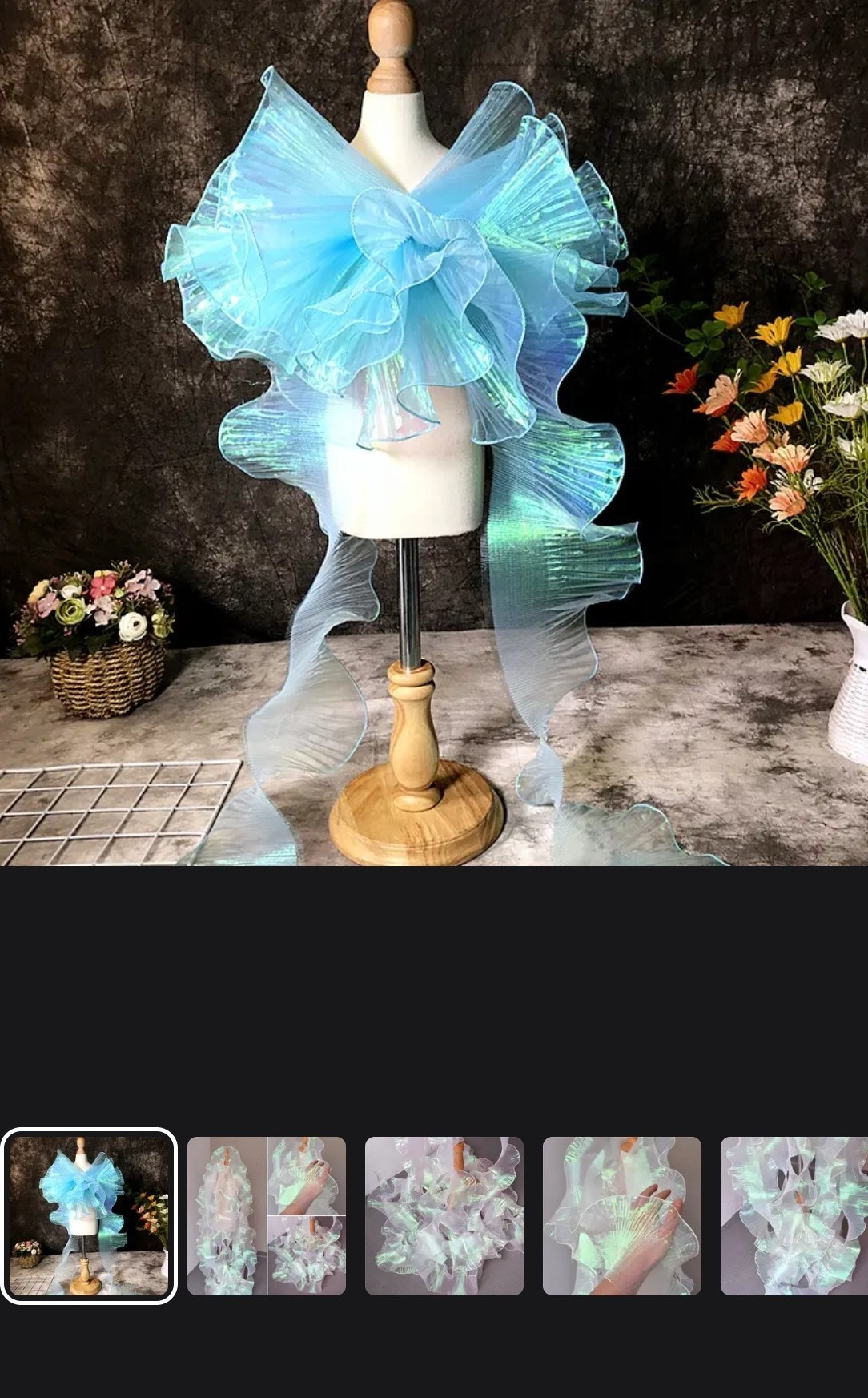Screen dimensions: 868x1398
Task: Open the second thumbnail with the split collage
Action: pos(267,1215)
